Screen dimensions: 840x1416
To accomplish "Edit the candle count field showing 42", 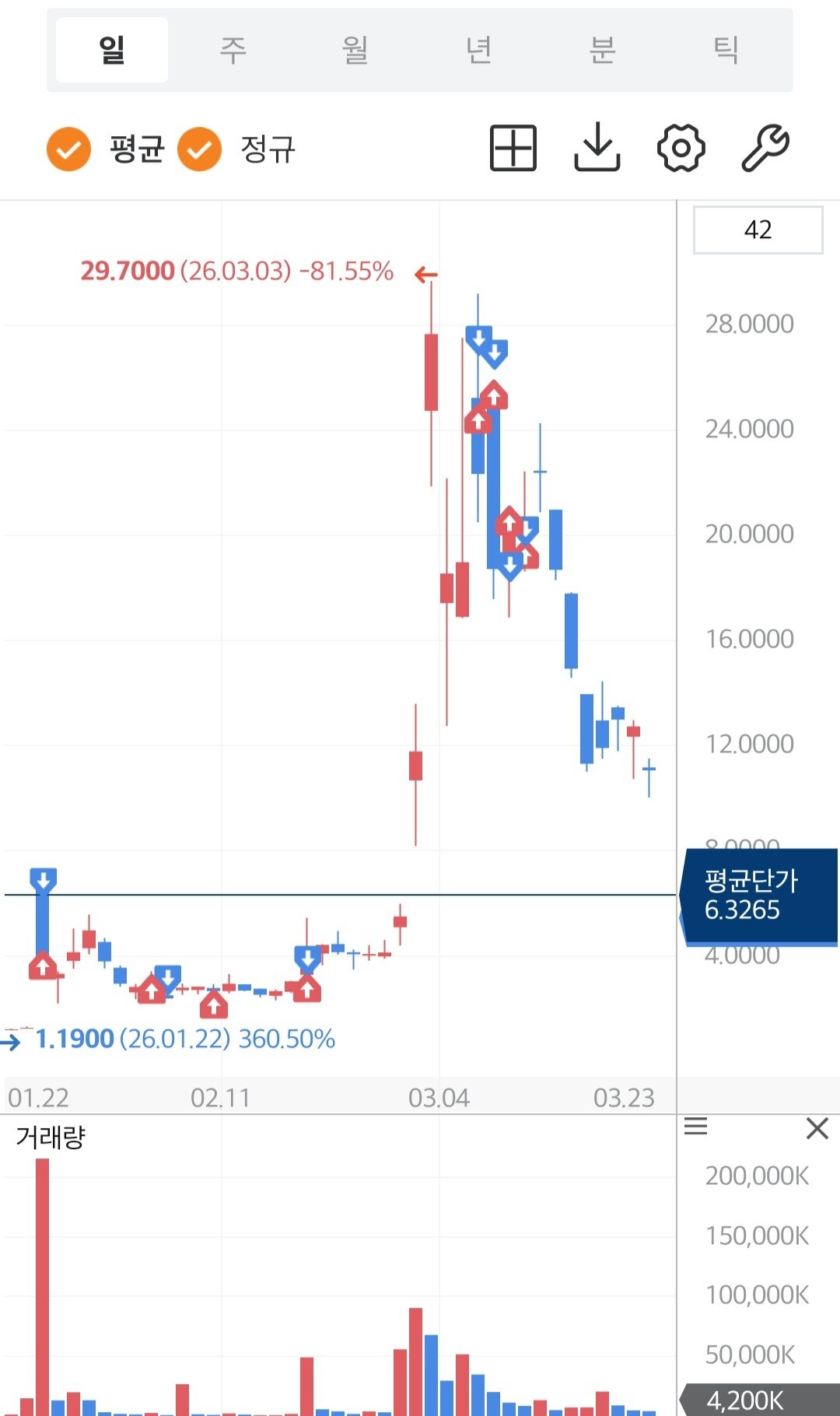I will (758, 230).
